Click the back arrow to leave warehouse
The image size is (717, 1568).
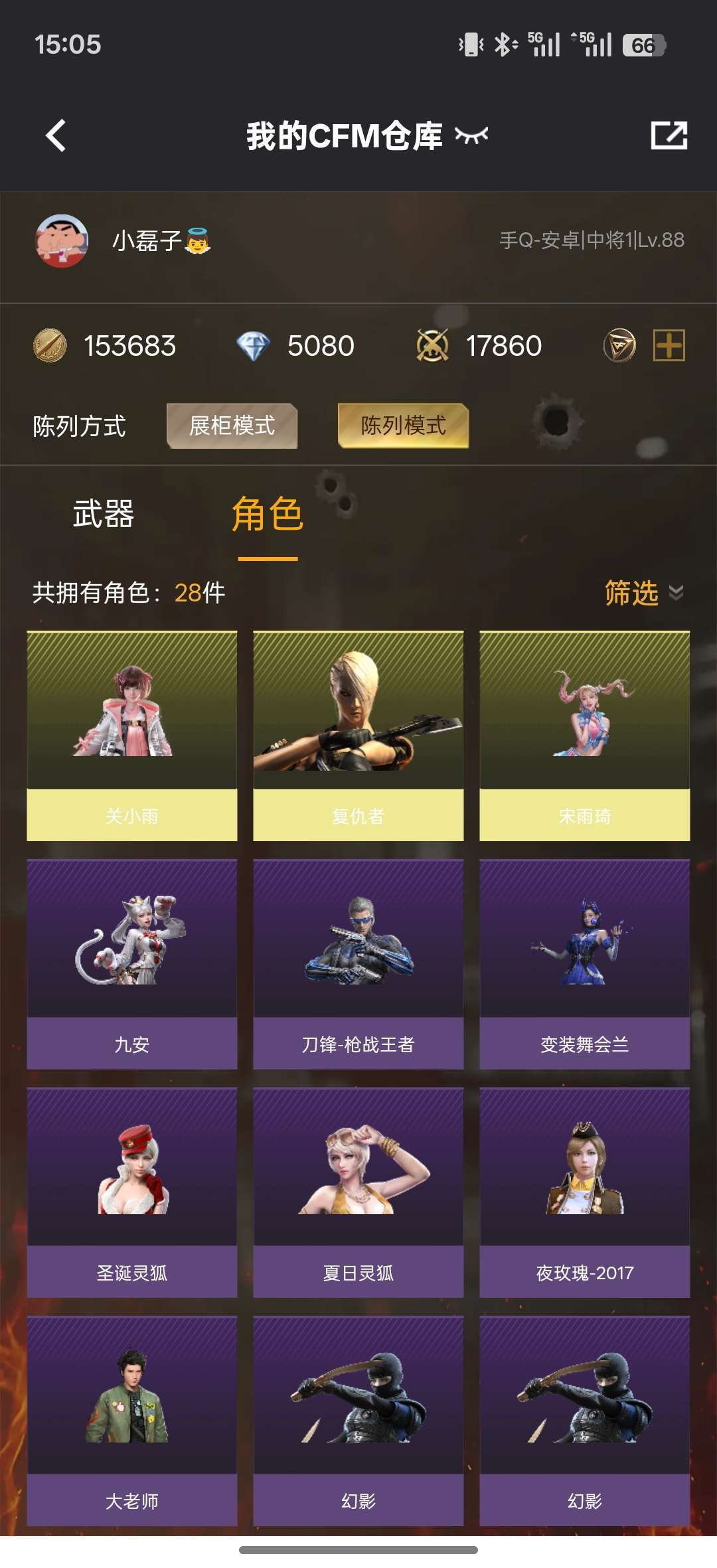click(x=56, y=136)
